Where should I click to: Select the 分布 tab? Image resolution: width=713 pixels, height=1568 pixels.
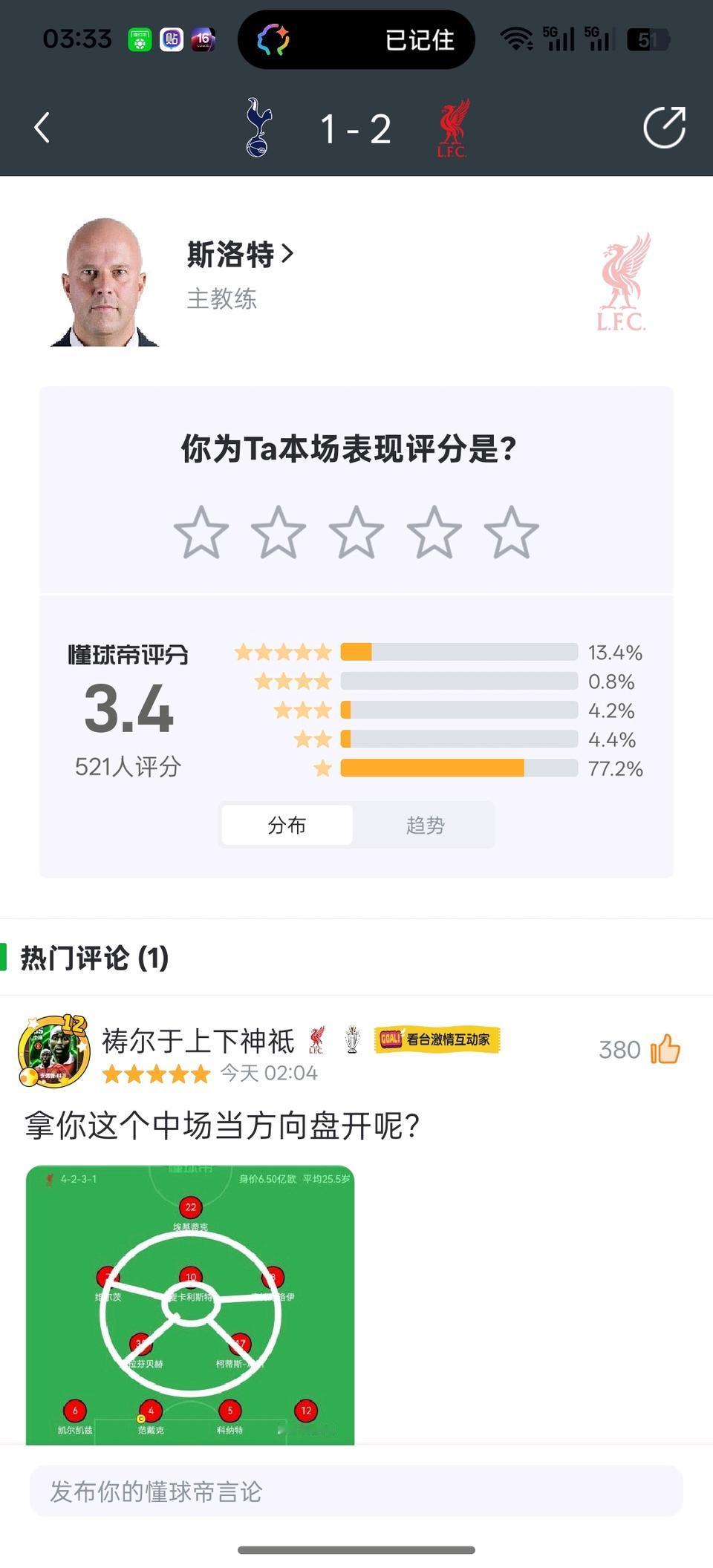[x=286, y=825]
